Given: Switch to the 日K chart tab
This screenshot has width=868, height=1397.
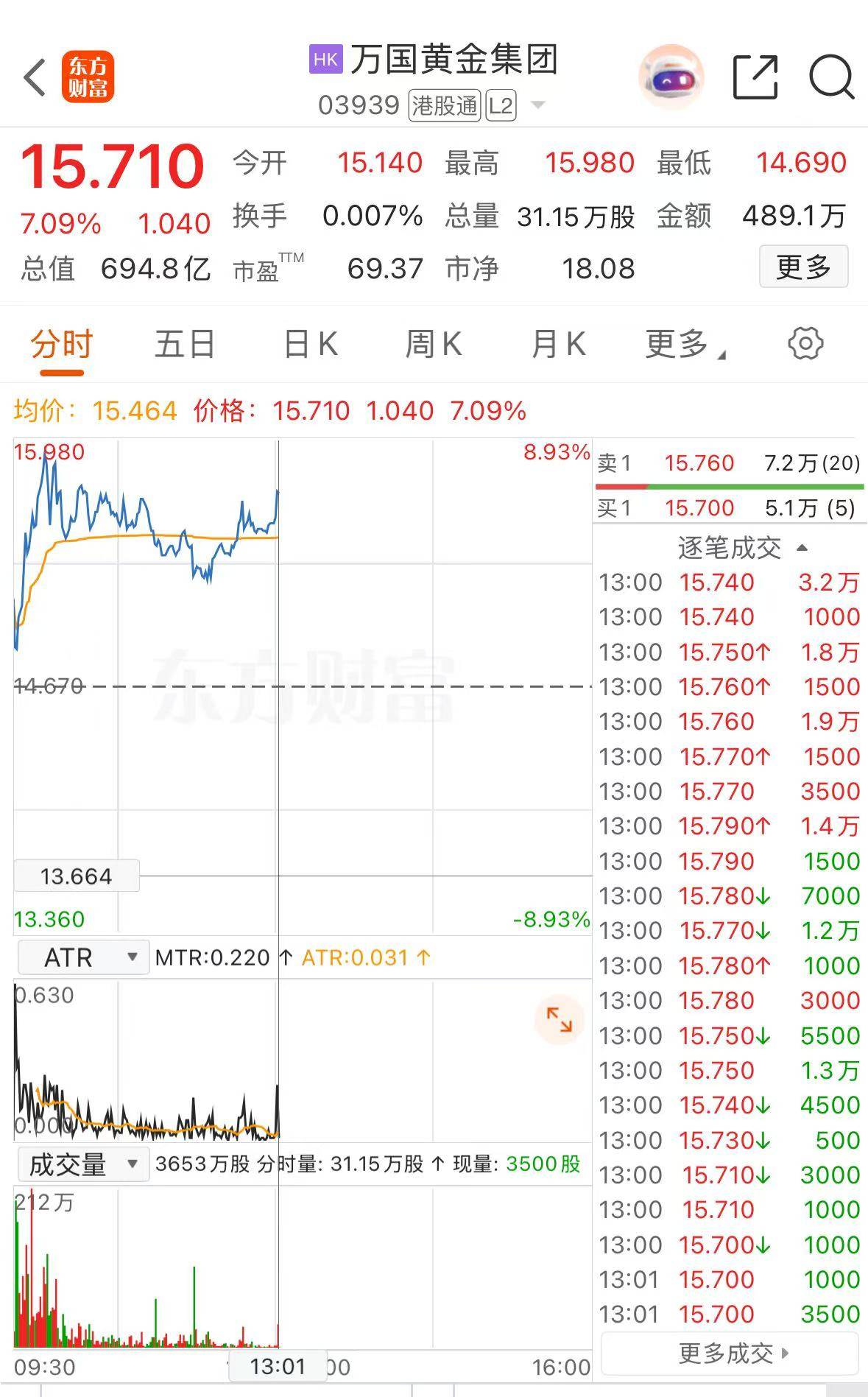Looking at the screenshot, I should click(310, 344).
